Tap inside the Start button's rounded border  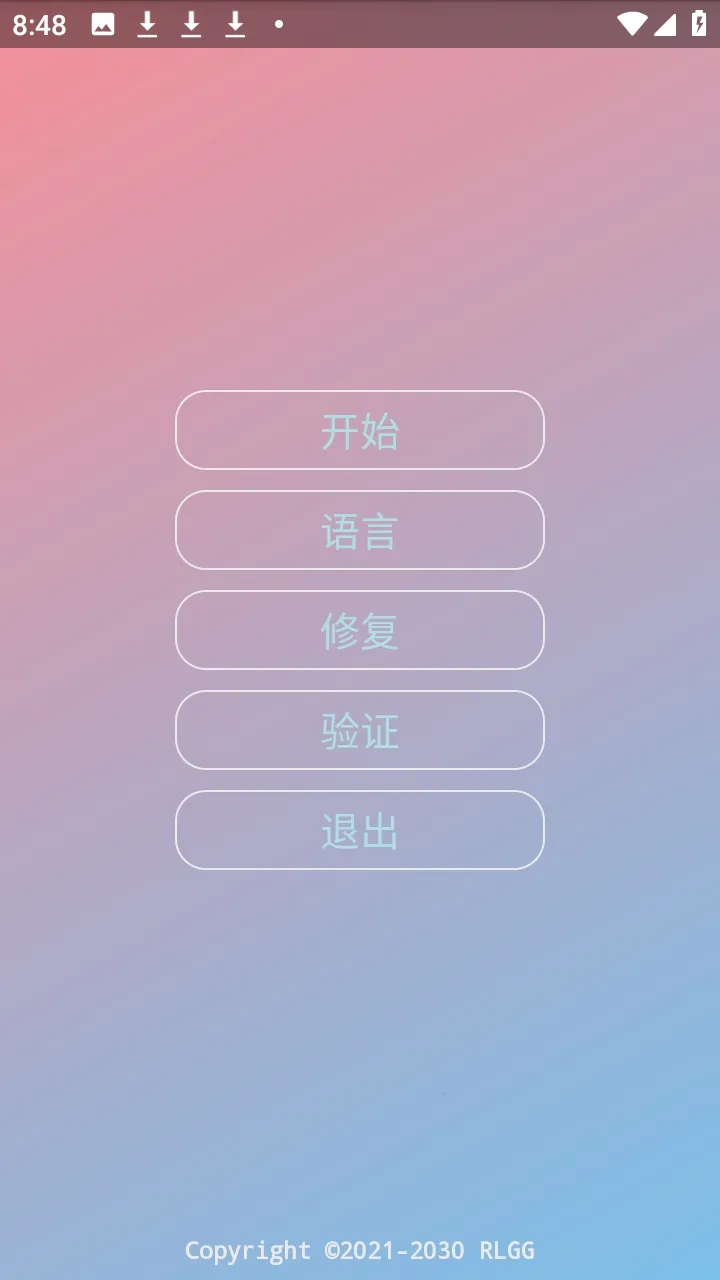coord(360,430)
